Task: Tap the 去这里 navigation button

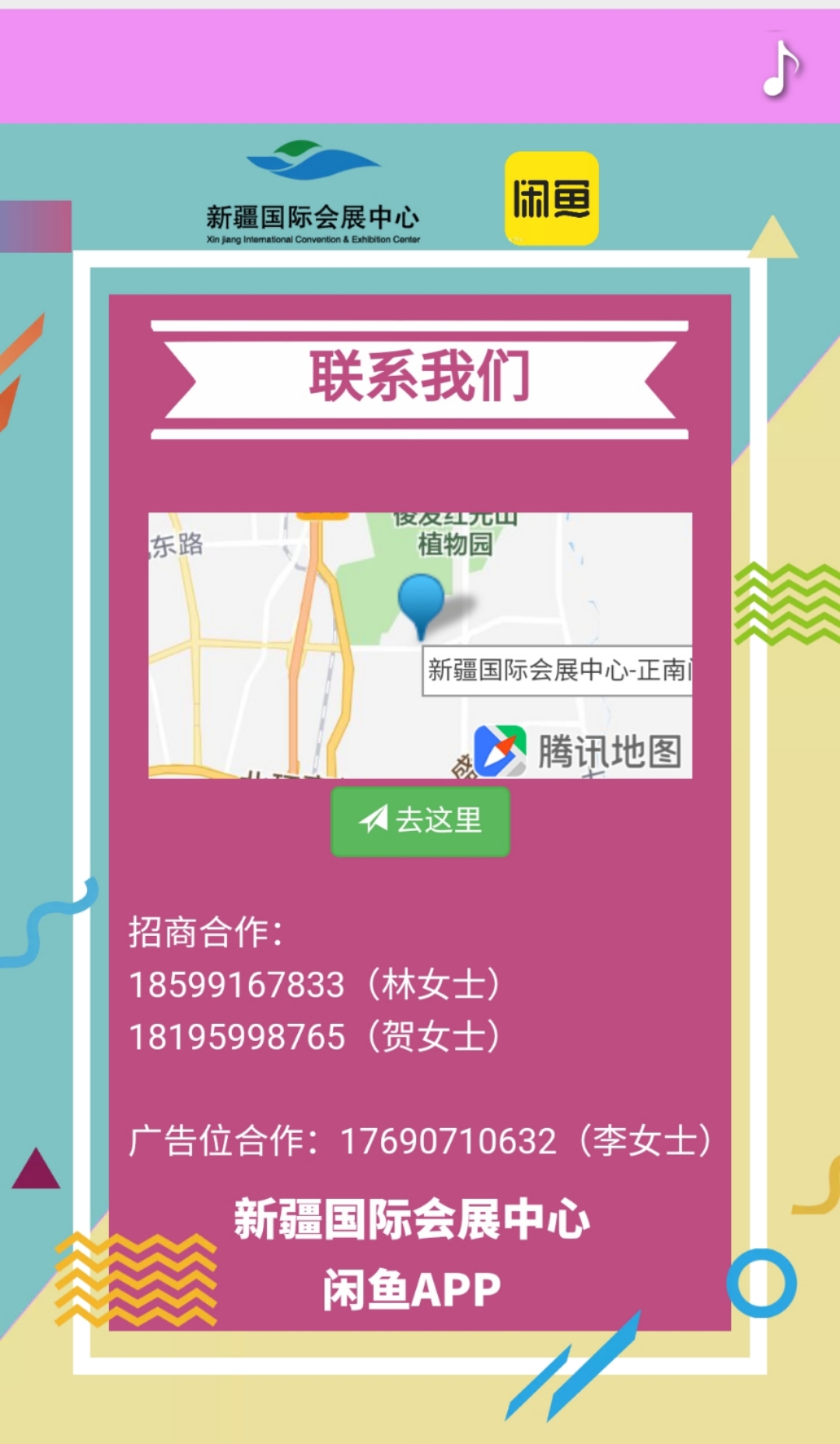Action: click(x=421, y=821)
